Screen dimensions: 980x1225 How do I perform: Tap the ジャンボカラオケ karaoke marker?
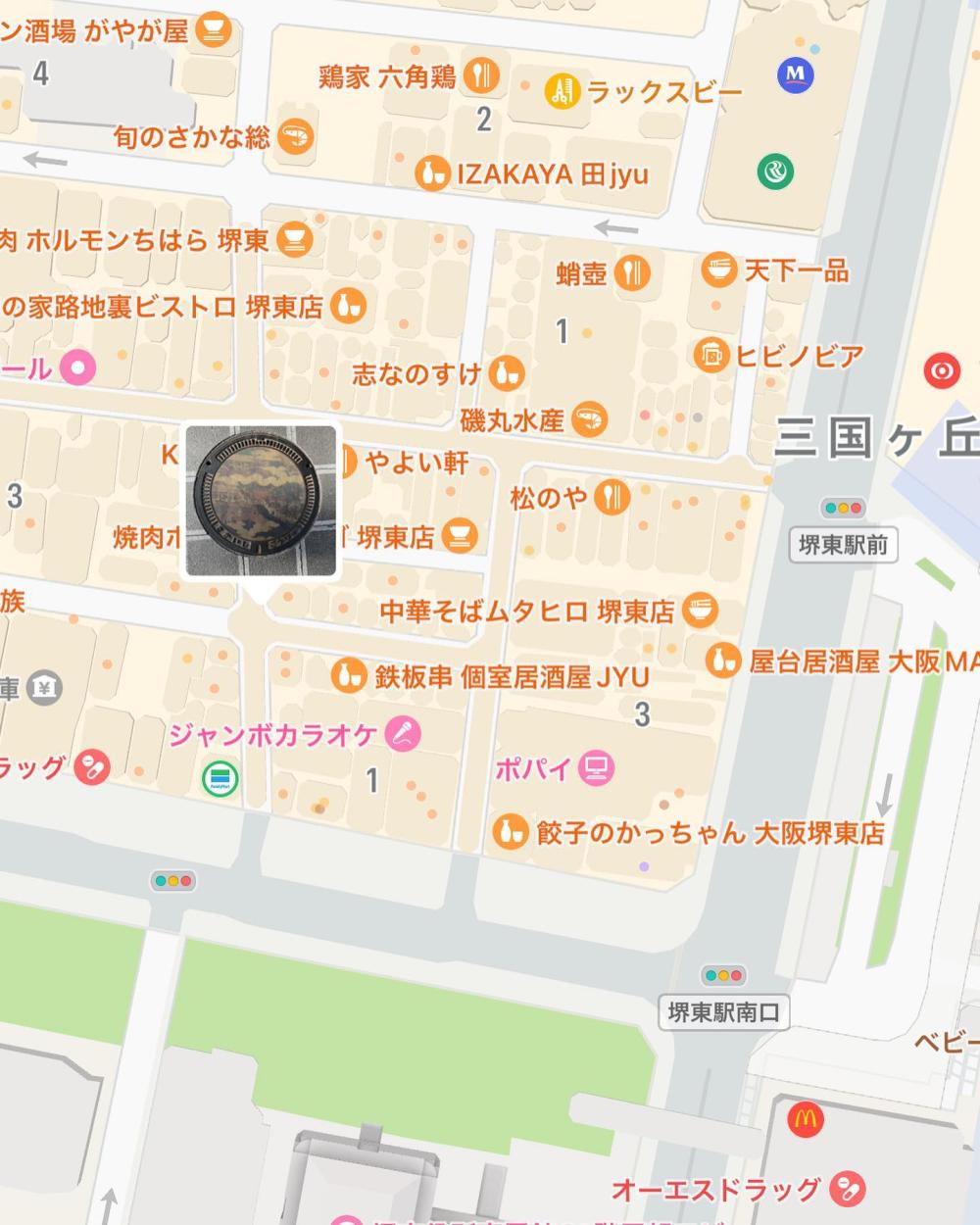(403, 734)
